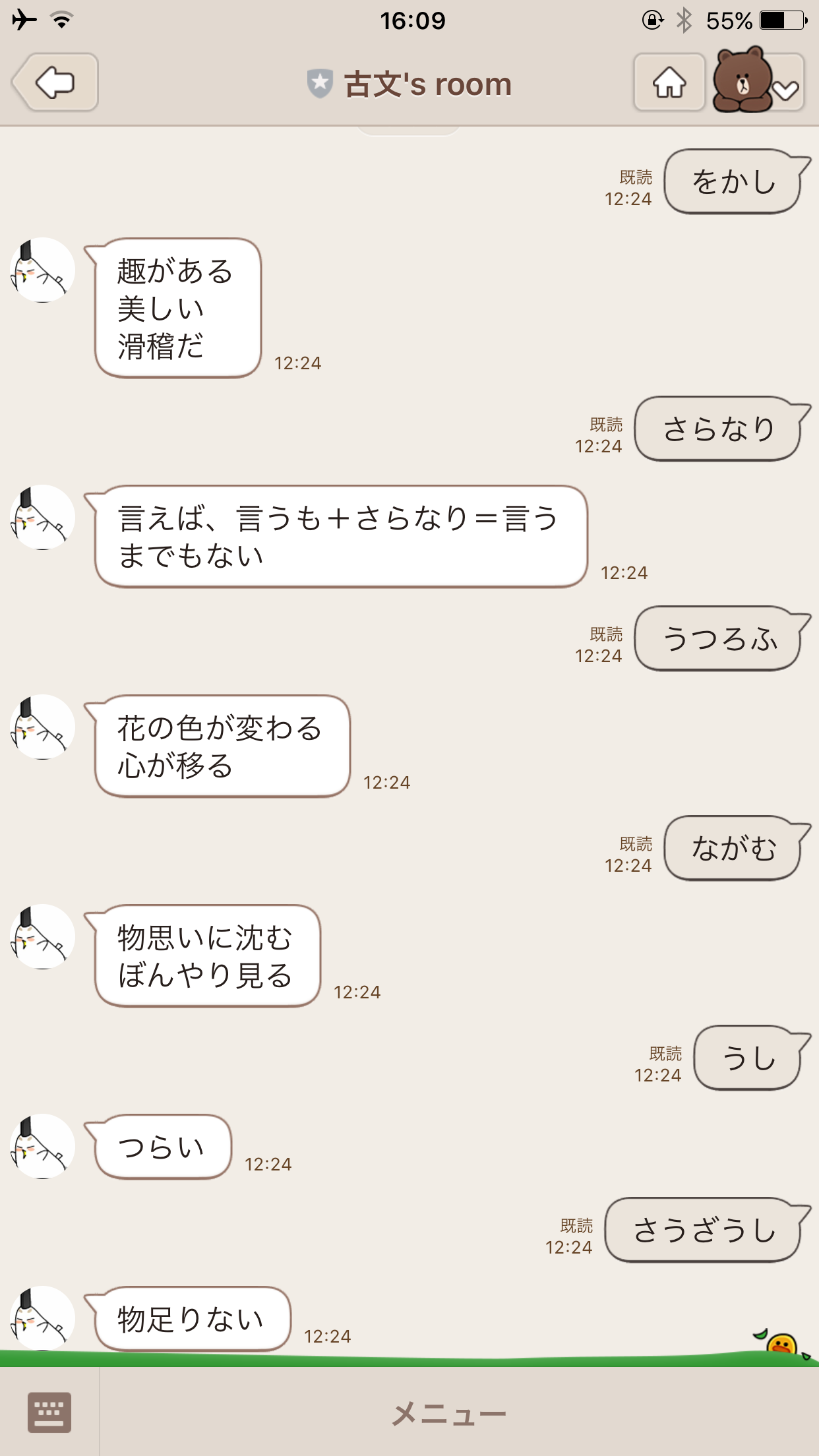Tap the Sally chick at bottom corner
819x1456 pixels.
(782, 1344)
